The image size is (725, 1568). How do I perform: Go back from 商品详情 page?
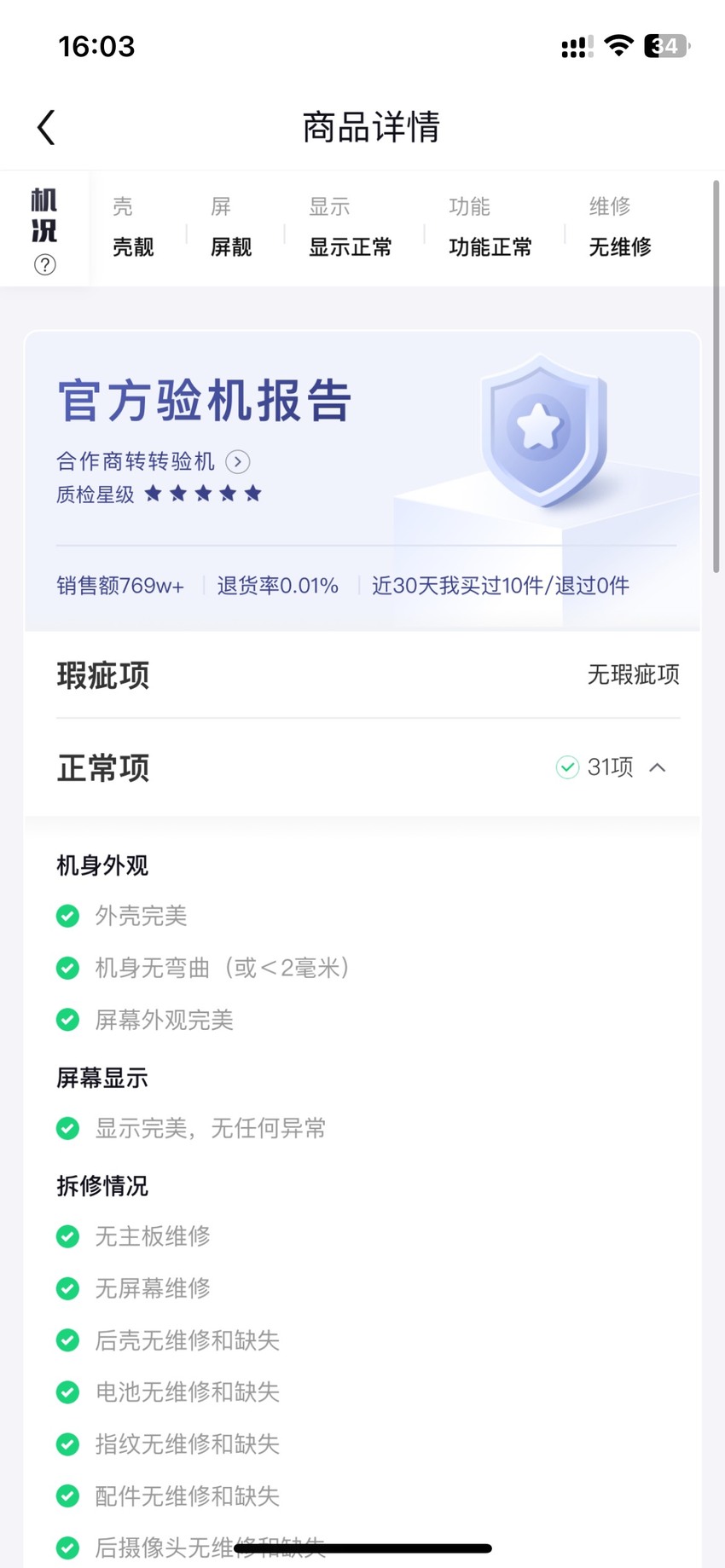47,128
